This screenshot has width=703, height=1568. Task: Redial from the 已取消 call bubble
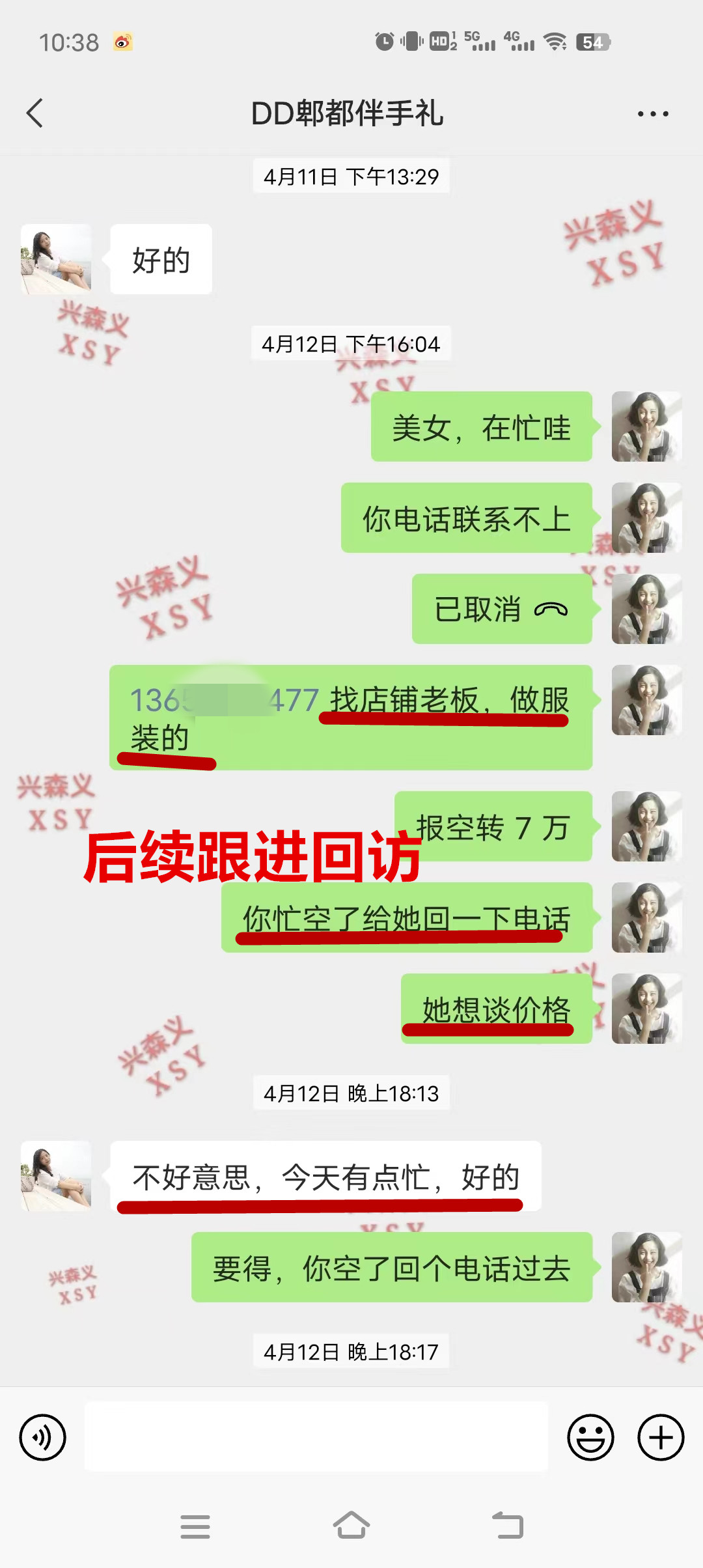(502, 609)
